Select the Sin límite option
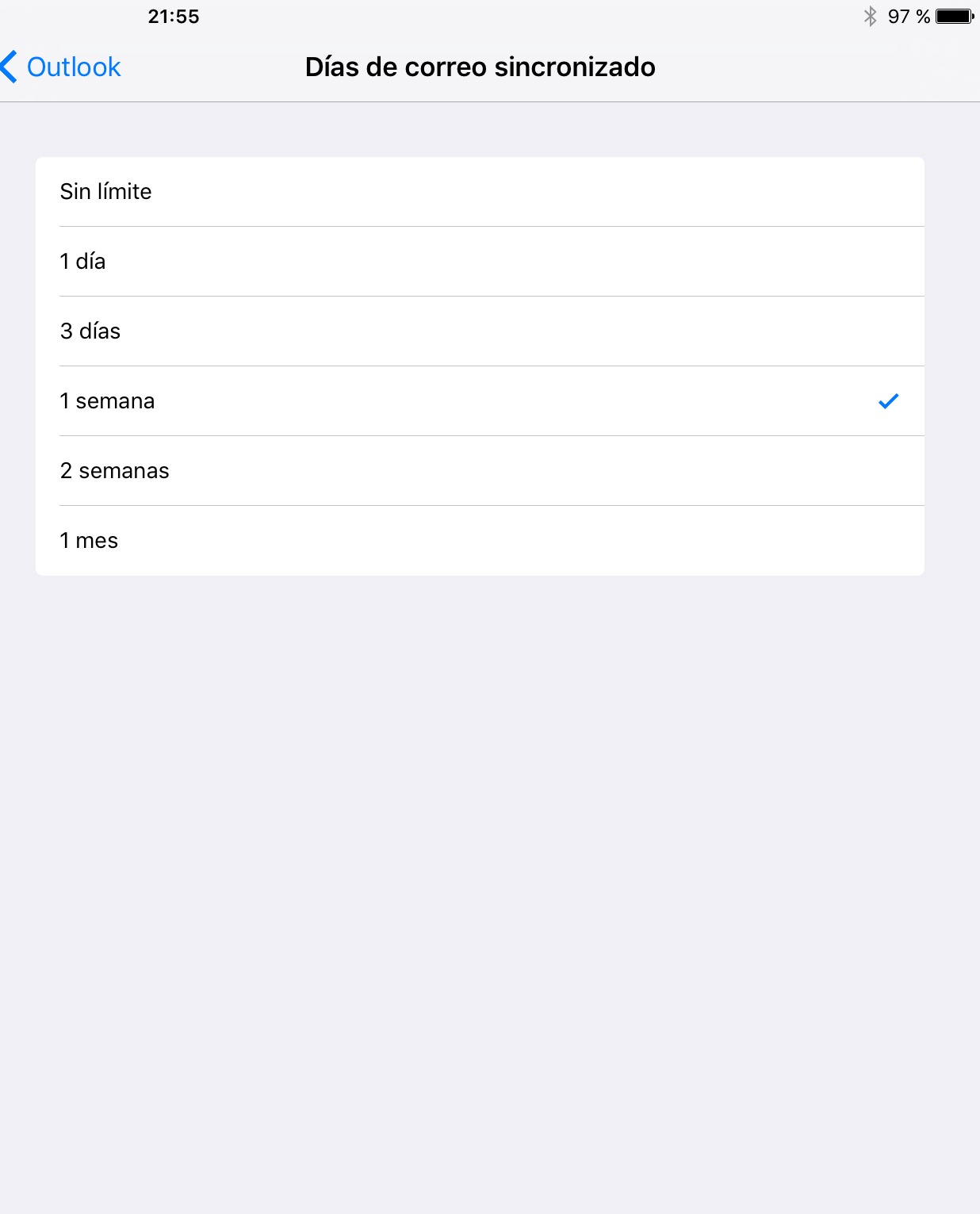The width and height of the screenshot is (980, 1214). 480,192
